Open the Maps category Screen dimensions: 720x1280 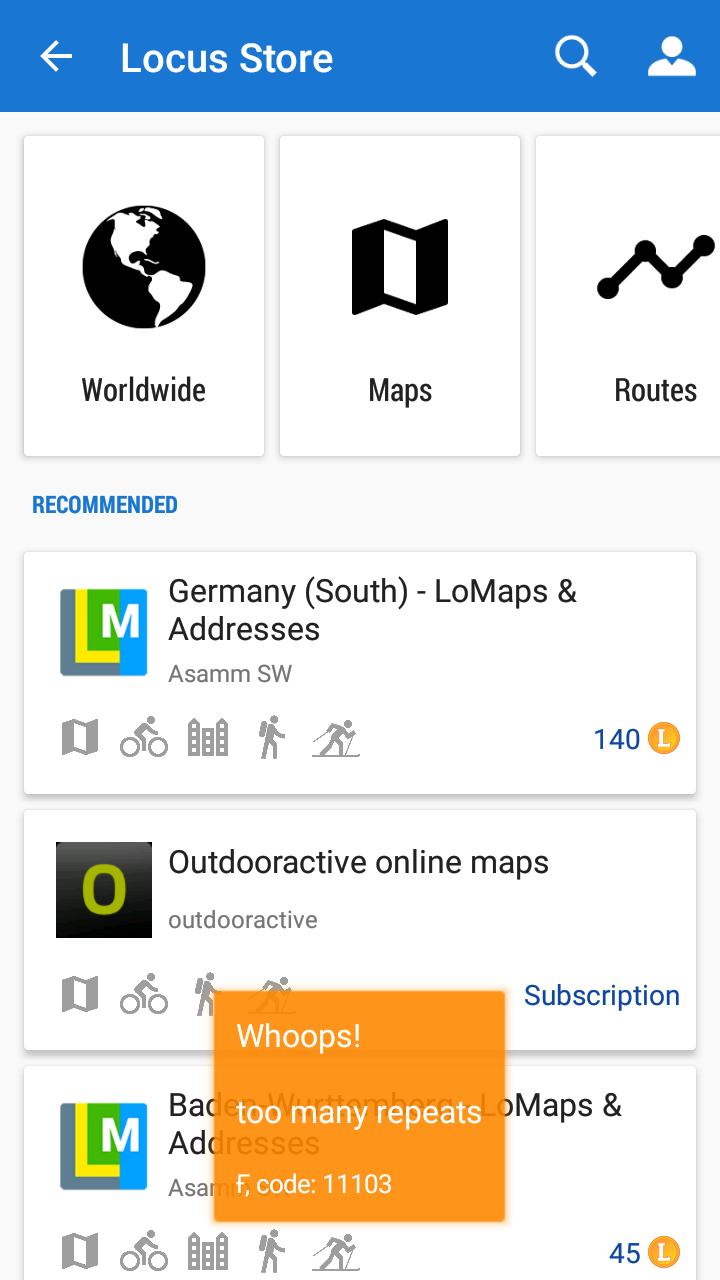[x=400, y=296]
